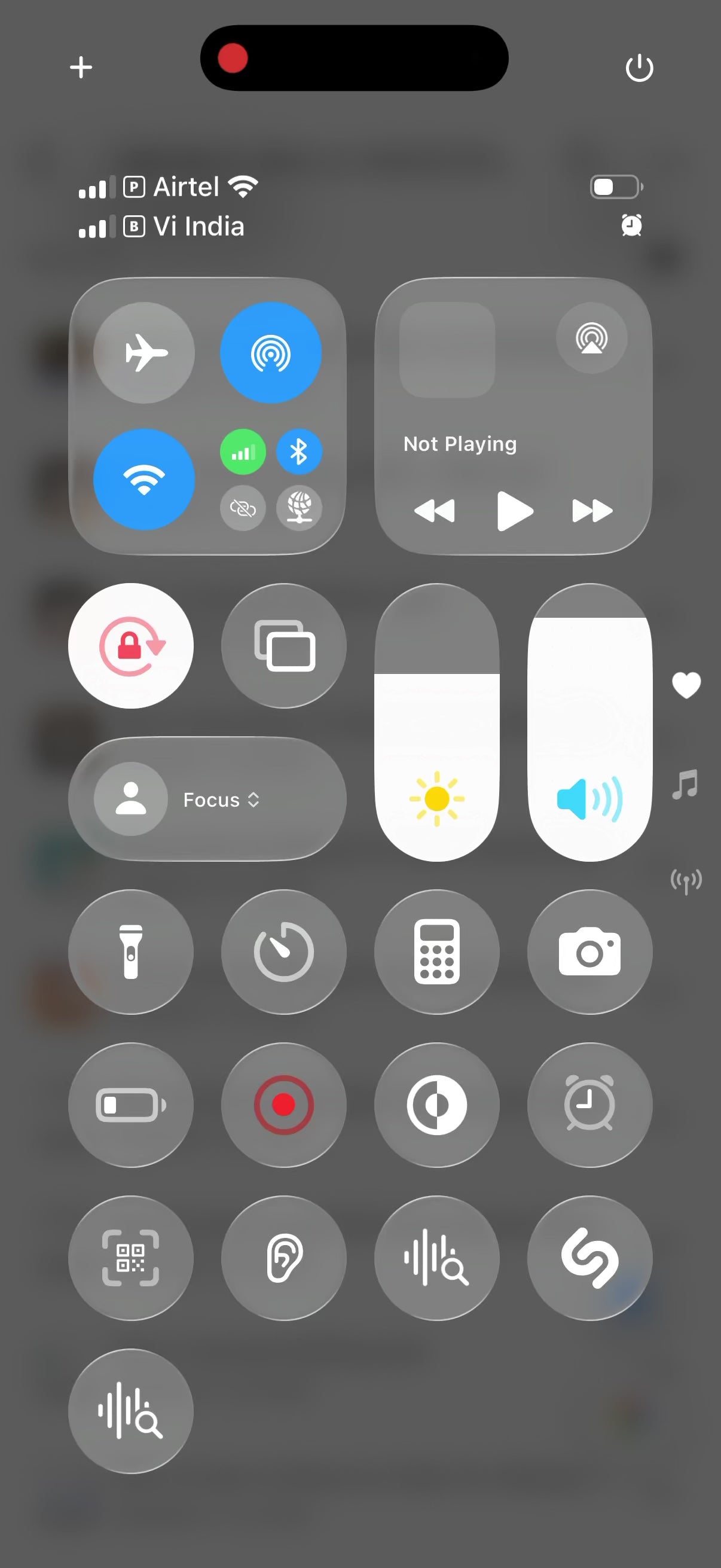Disable Wi-Fi
The image size is (721, 1568).
[144, 479]
